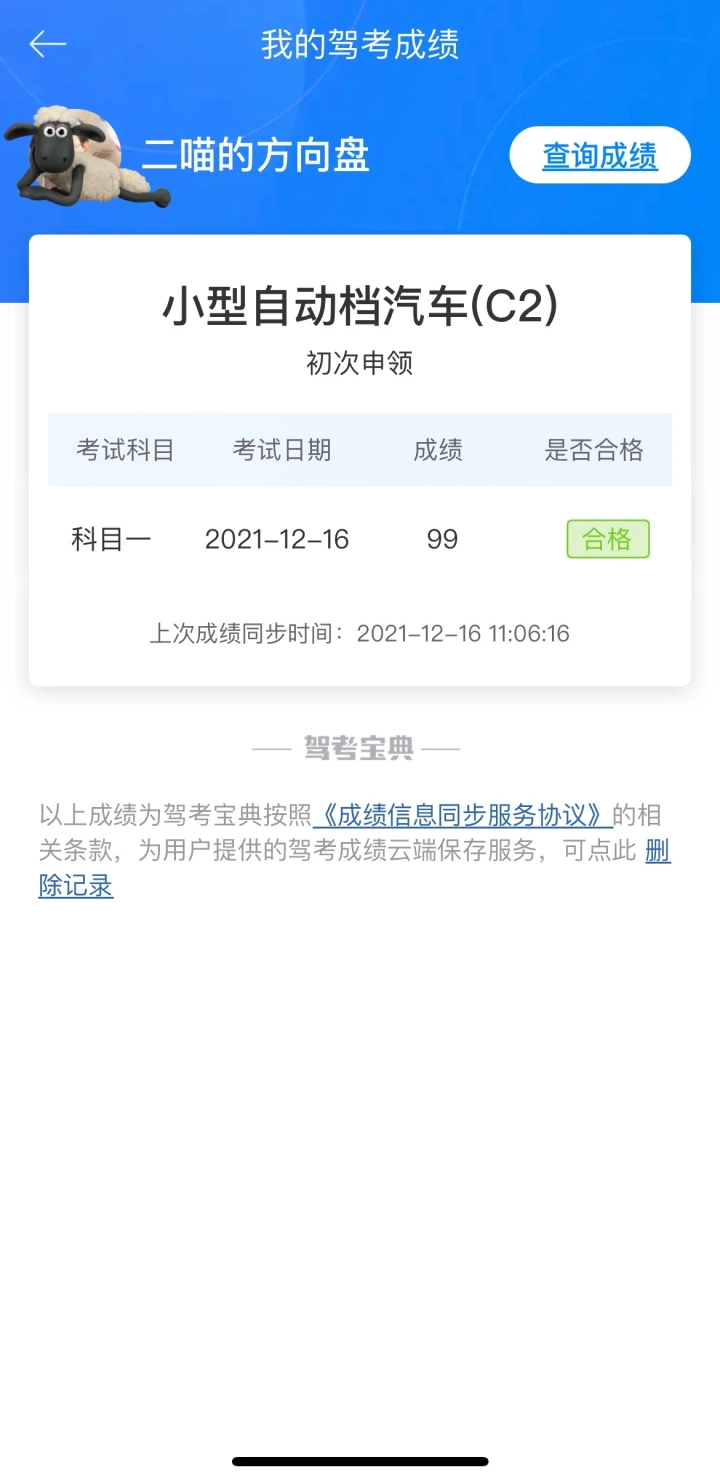Go back using the top-left arrow
This screenshot has width=720, height=1481.
pyautogui.click(x=47, y=44)
